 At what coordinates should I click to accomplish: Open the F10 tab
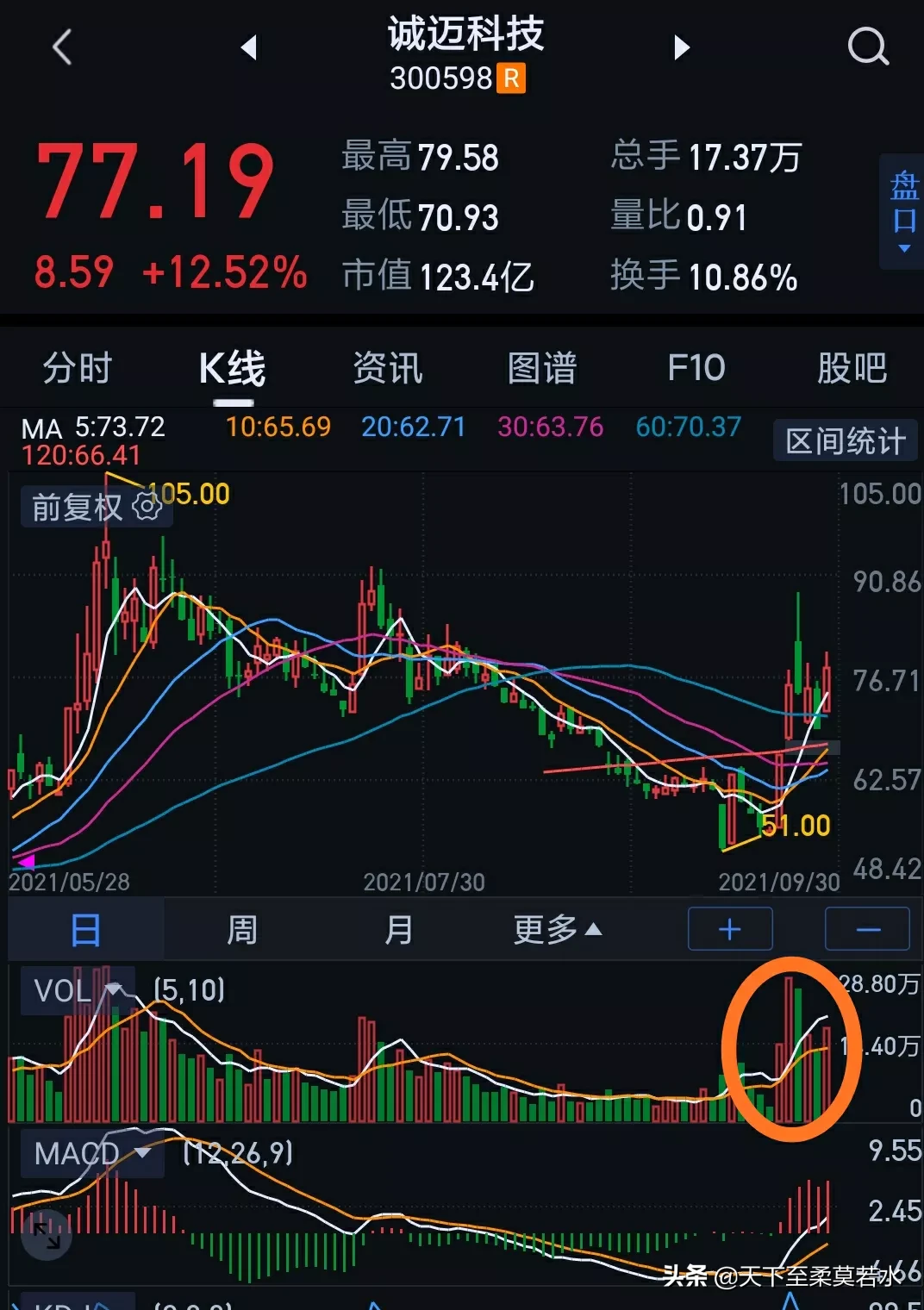pos(696,369)
